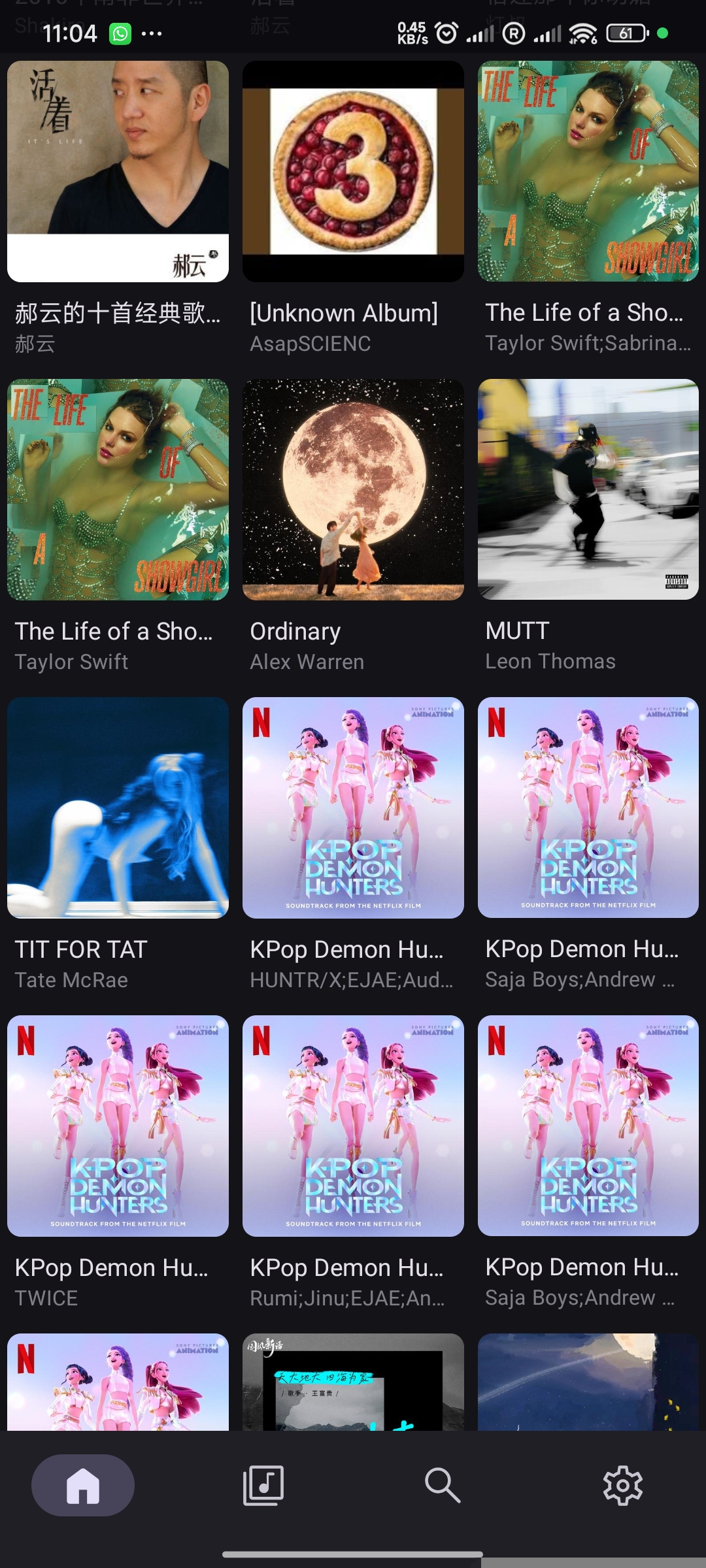
Task: Open the music library tab
Action: coord(263,1484)
